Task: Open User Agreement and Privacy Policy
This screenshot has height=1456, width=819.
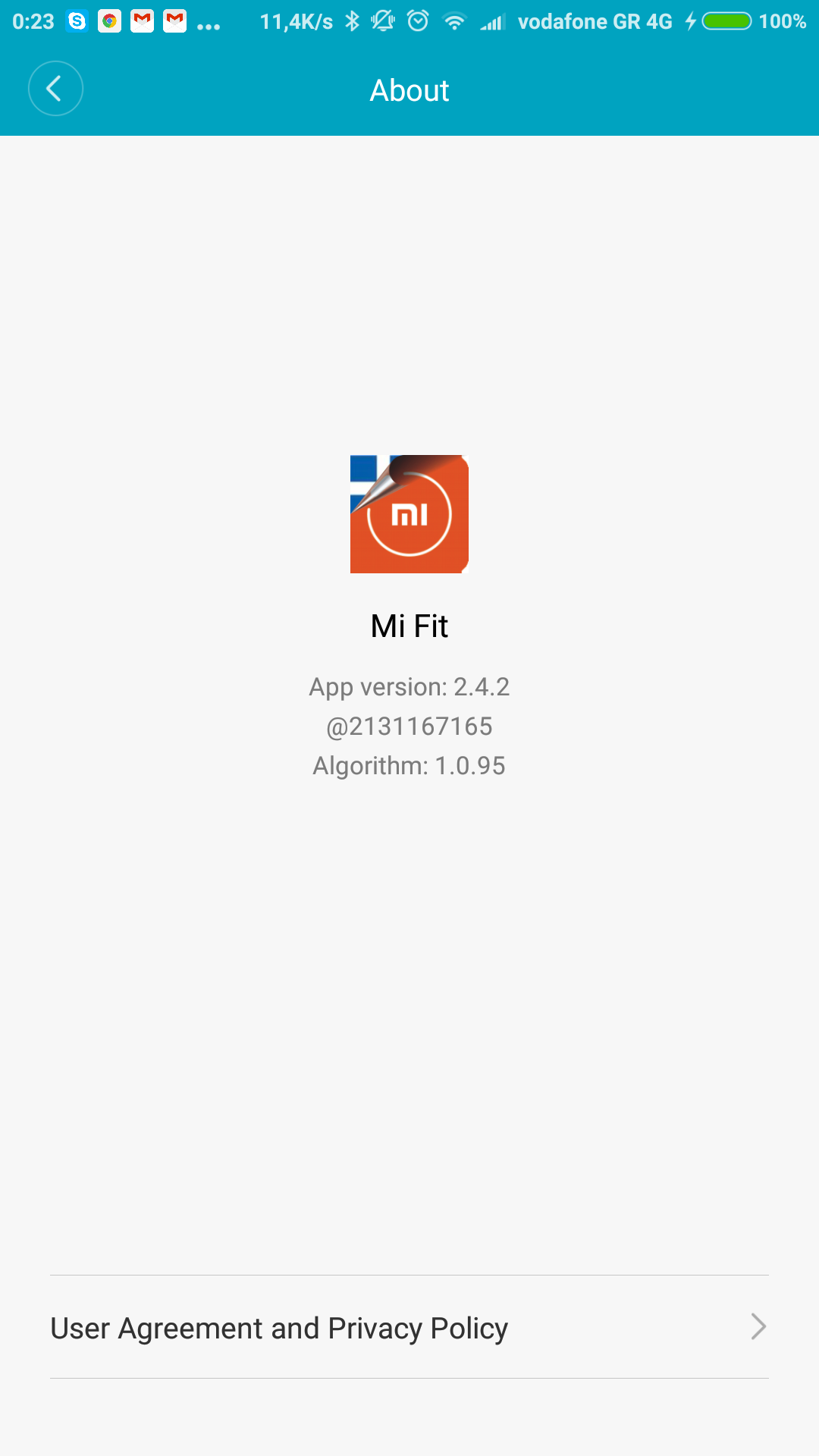Action: (x=409, y=1328)
